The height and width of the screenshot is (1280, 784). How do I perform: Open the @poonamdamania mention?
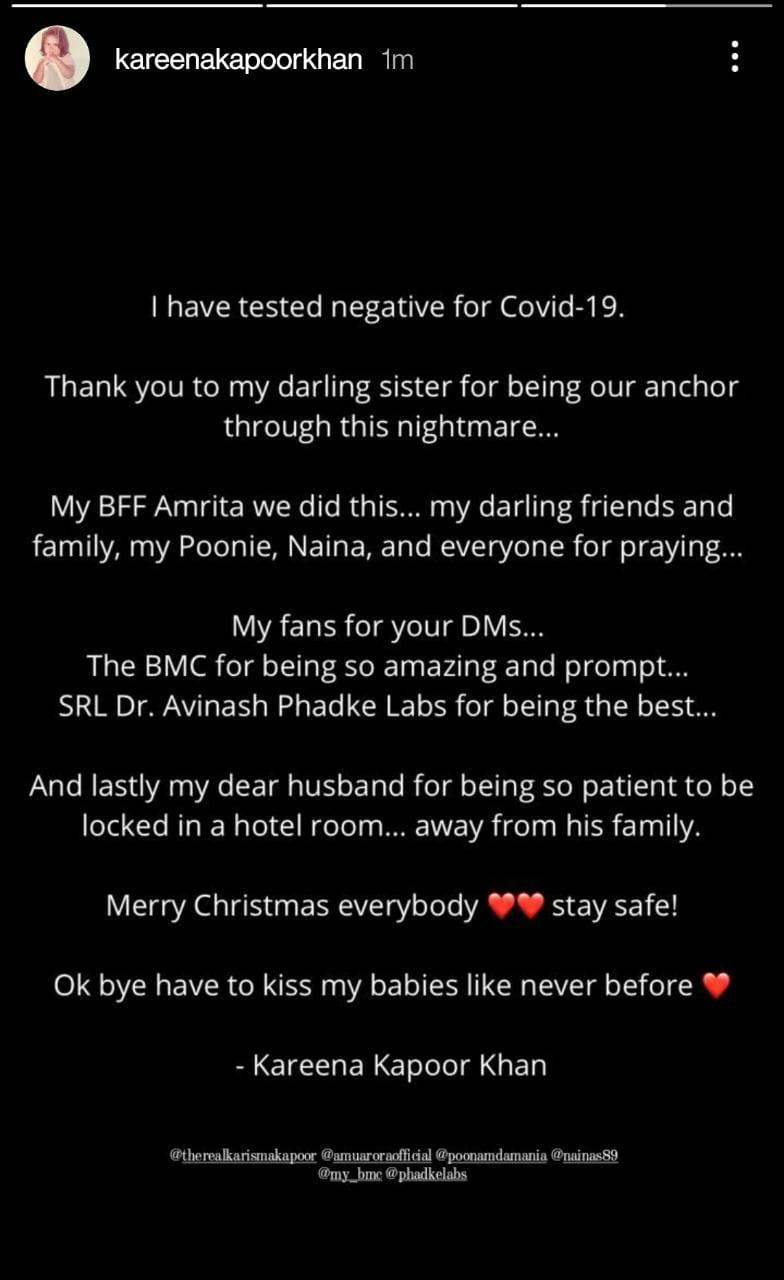click(491, 1155)
